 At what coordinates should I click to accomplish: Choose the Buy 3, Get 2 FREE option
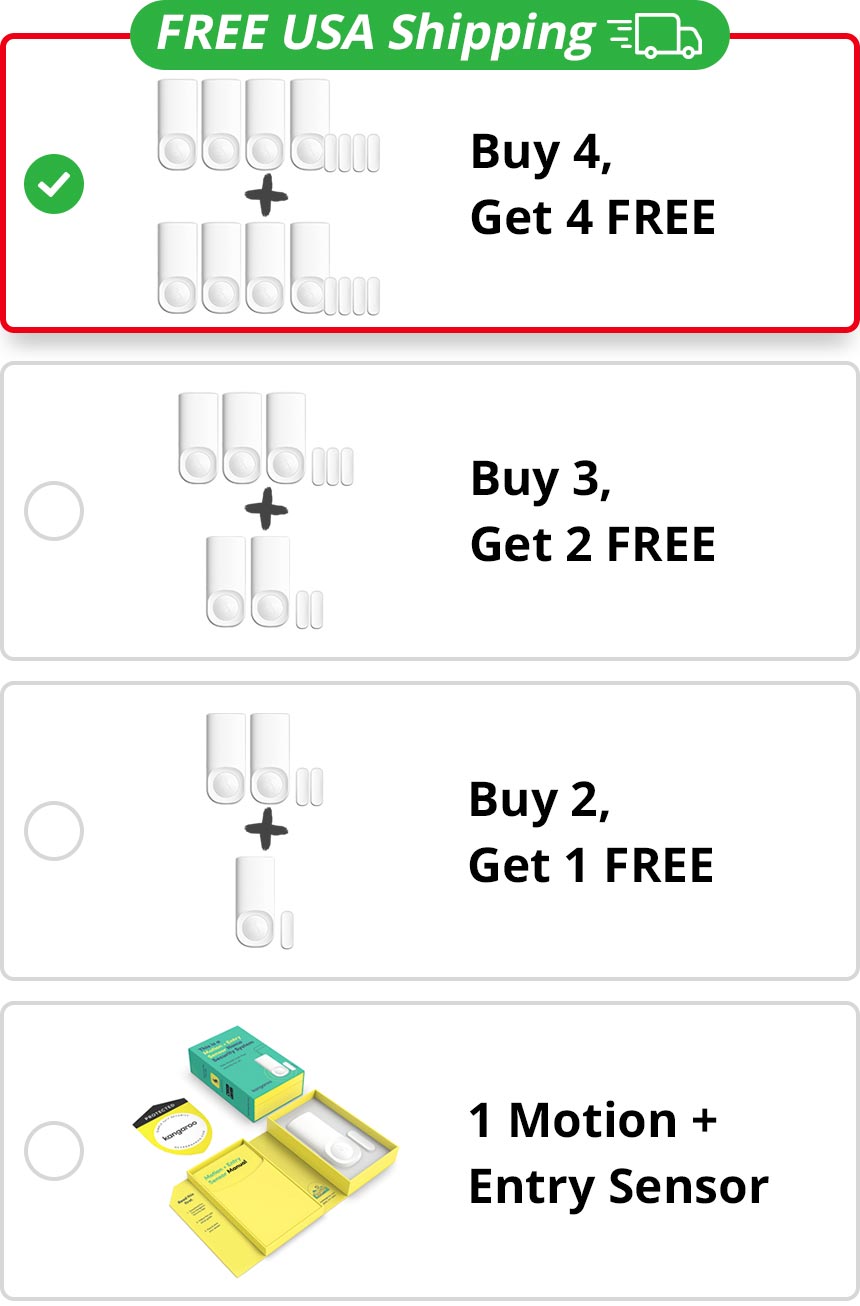coord(54,511)
